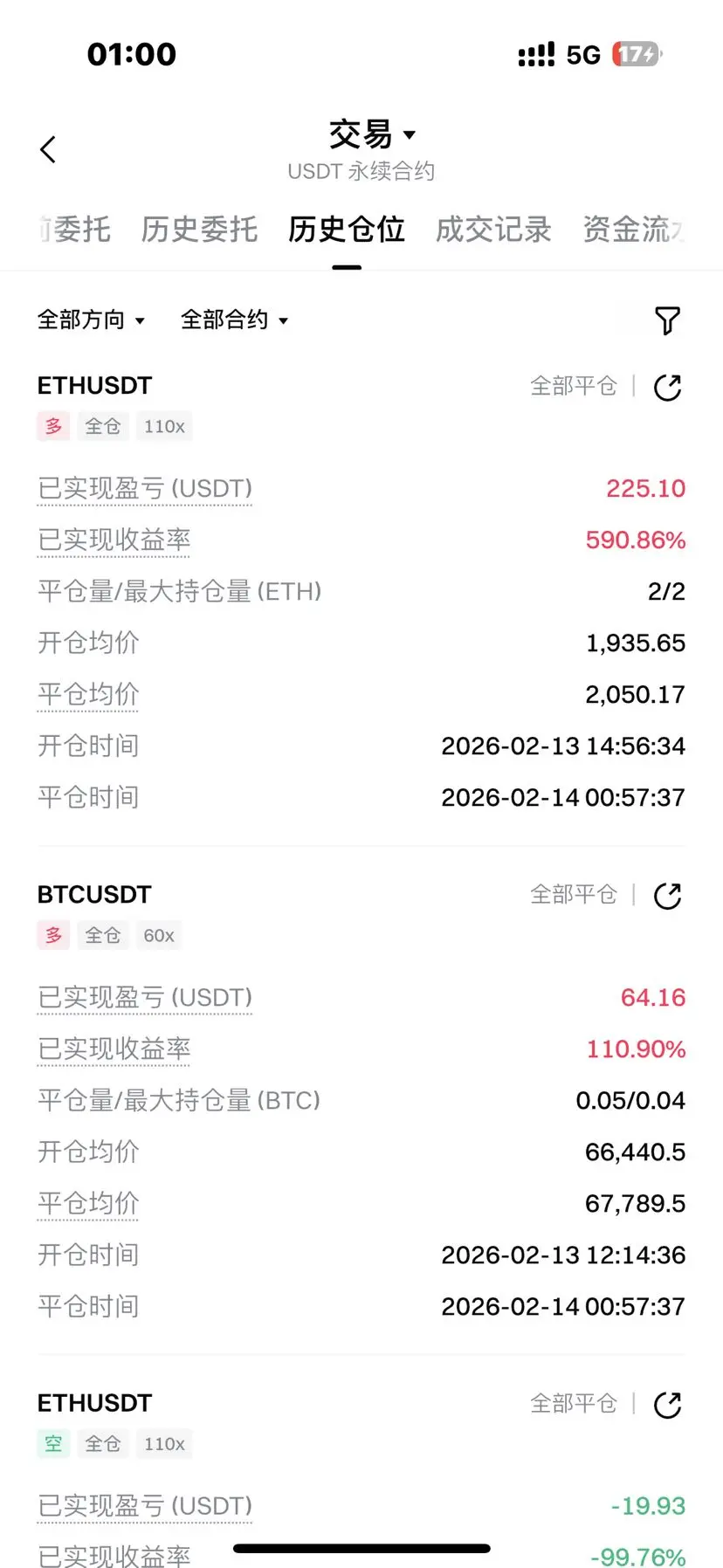Viewport: 723px width, 1568px height.
Task: Switch to the 历史委托 tab
Action: (199, 230)
